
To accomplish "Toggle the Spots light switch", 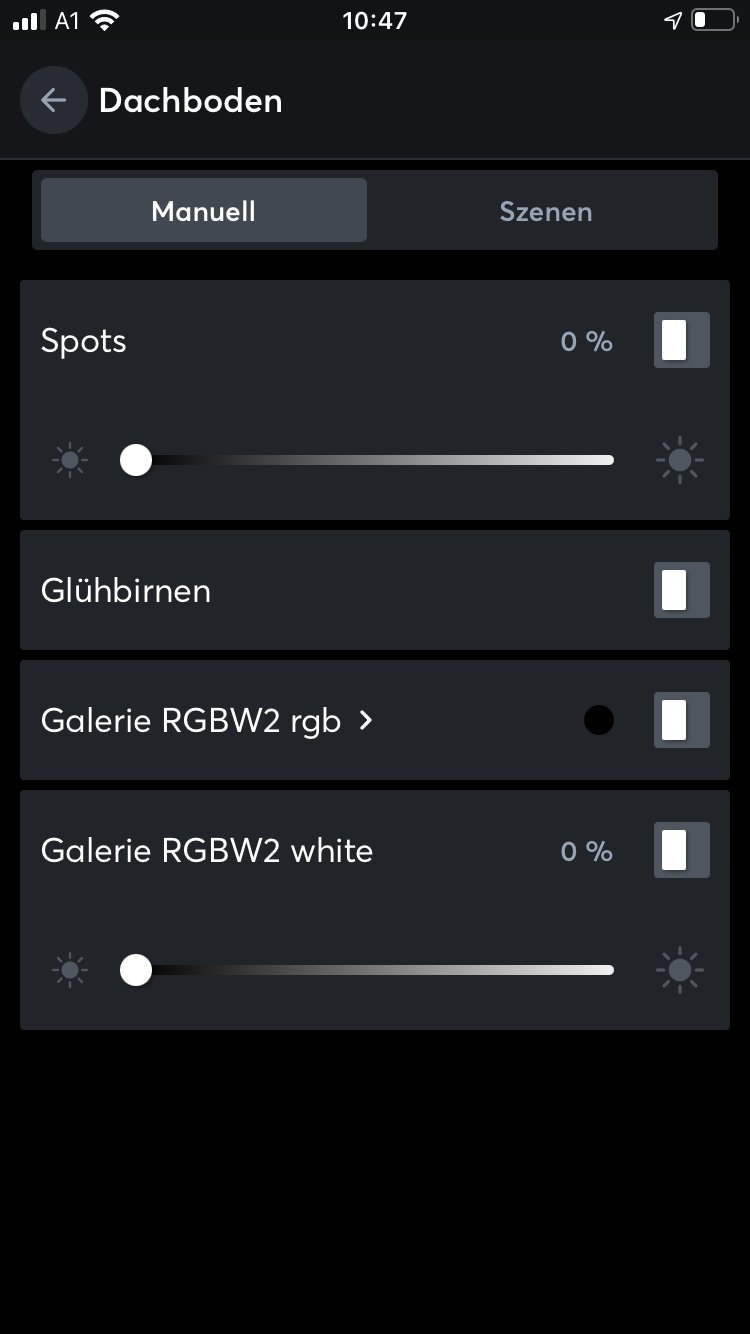I will (681, 340).
